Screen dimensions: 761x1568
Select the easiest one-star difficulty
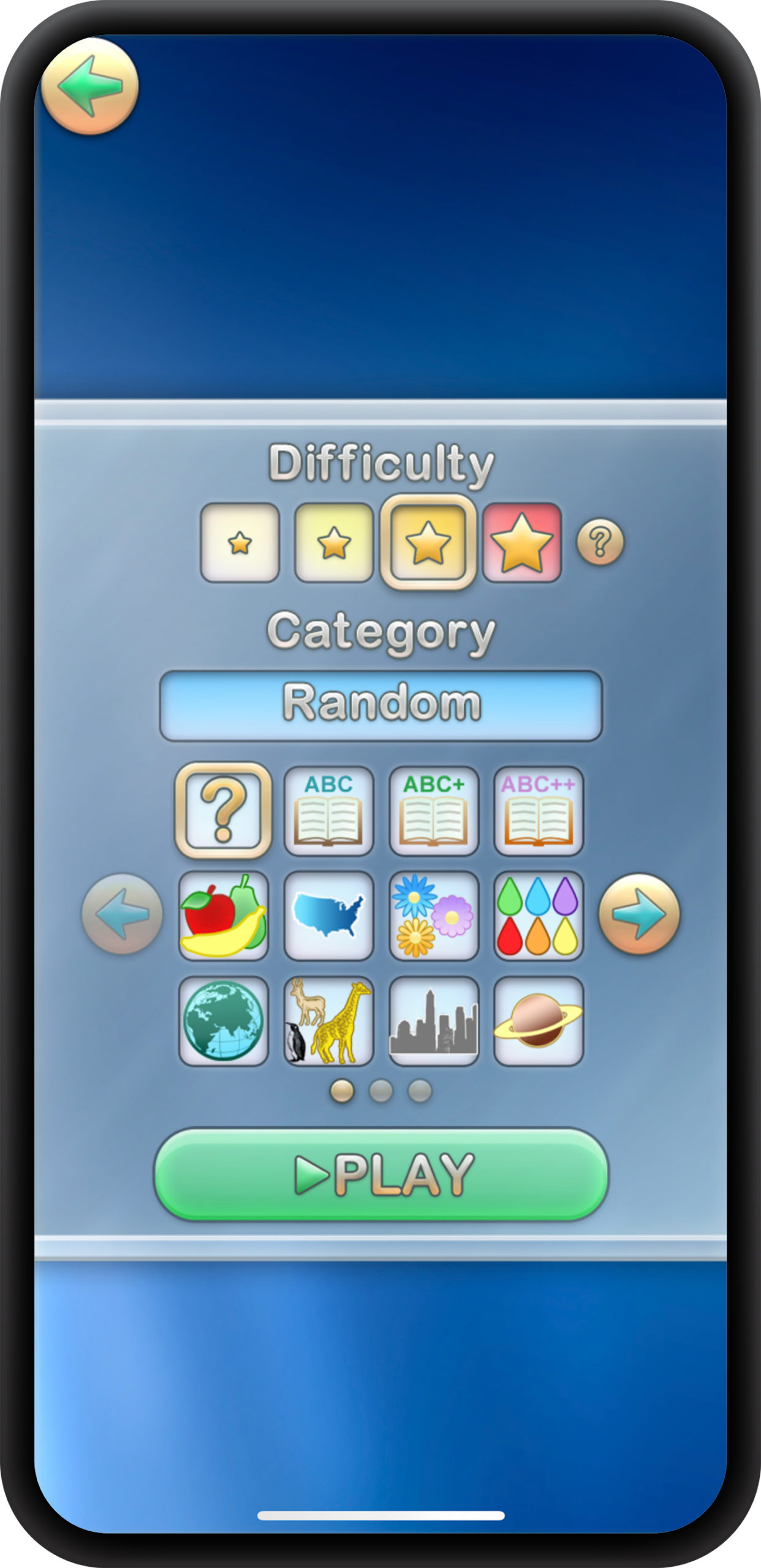coord(240,543)
